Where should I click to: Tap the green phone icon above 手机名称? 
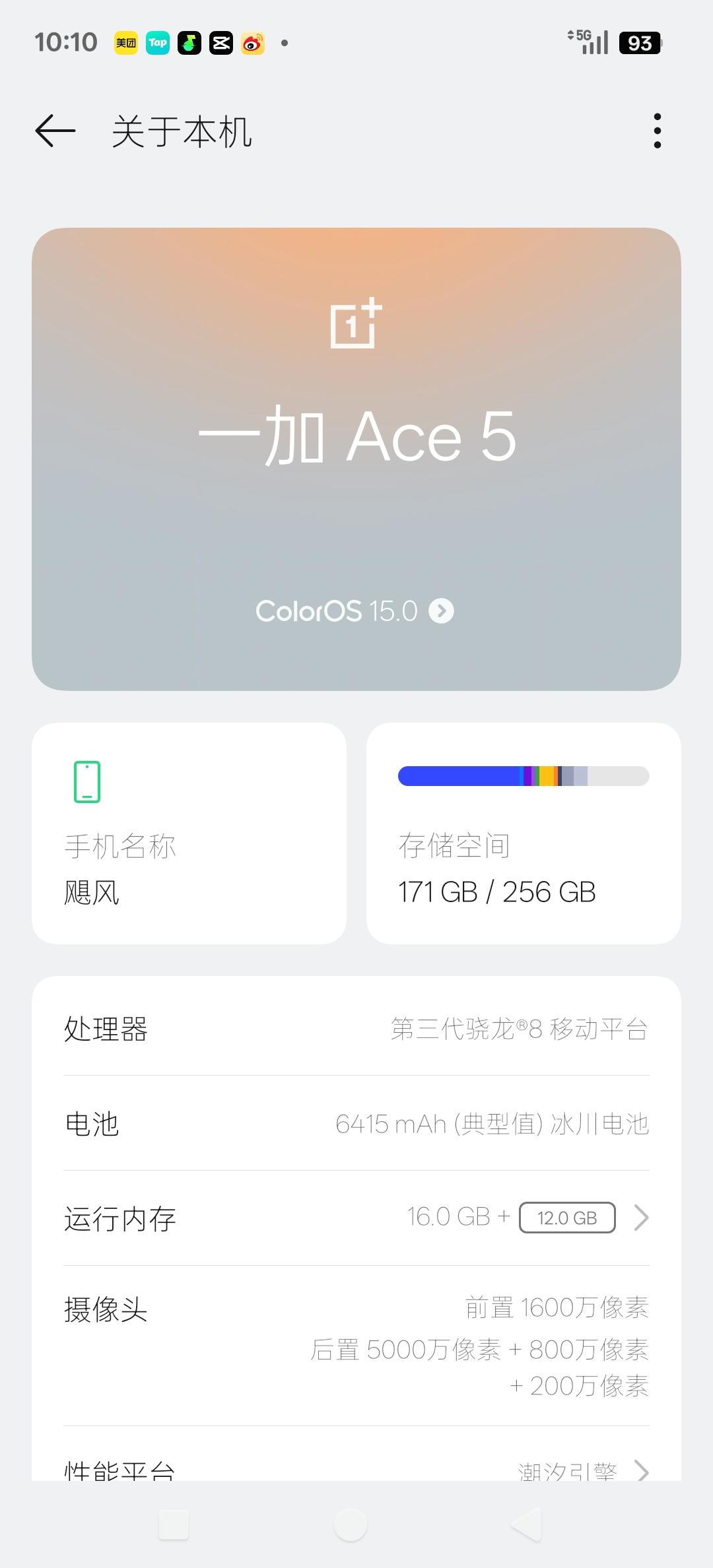[x=86, y=782]
